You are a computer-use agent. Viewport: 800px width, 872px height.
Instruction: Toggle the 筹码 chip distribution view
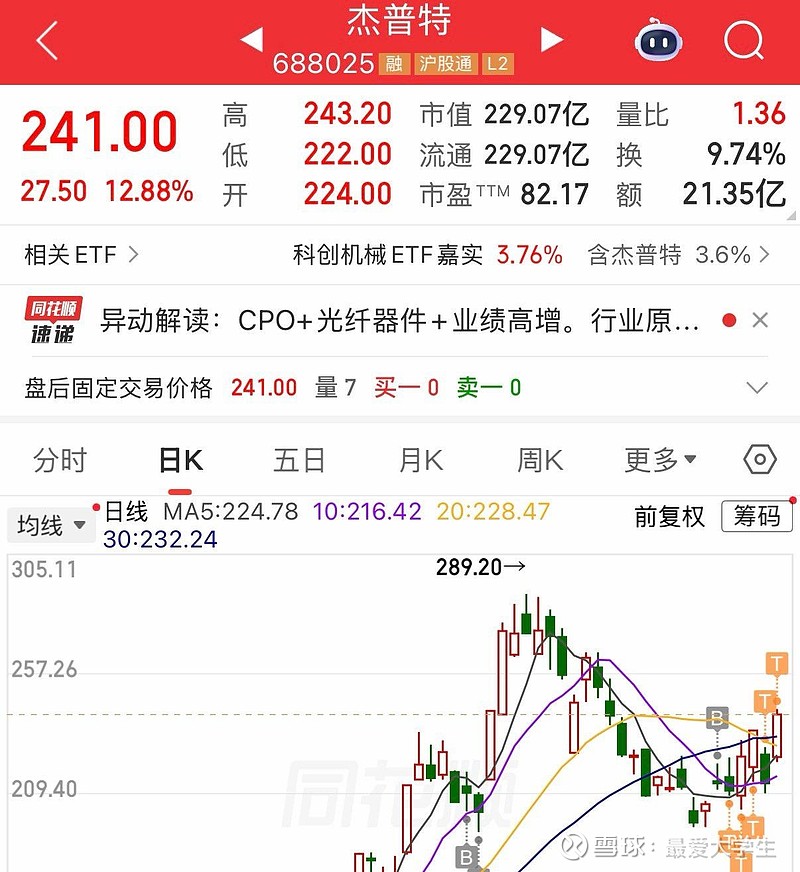[x=757, y=518]
